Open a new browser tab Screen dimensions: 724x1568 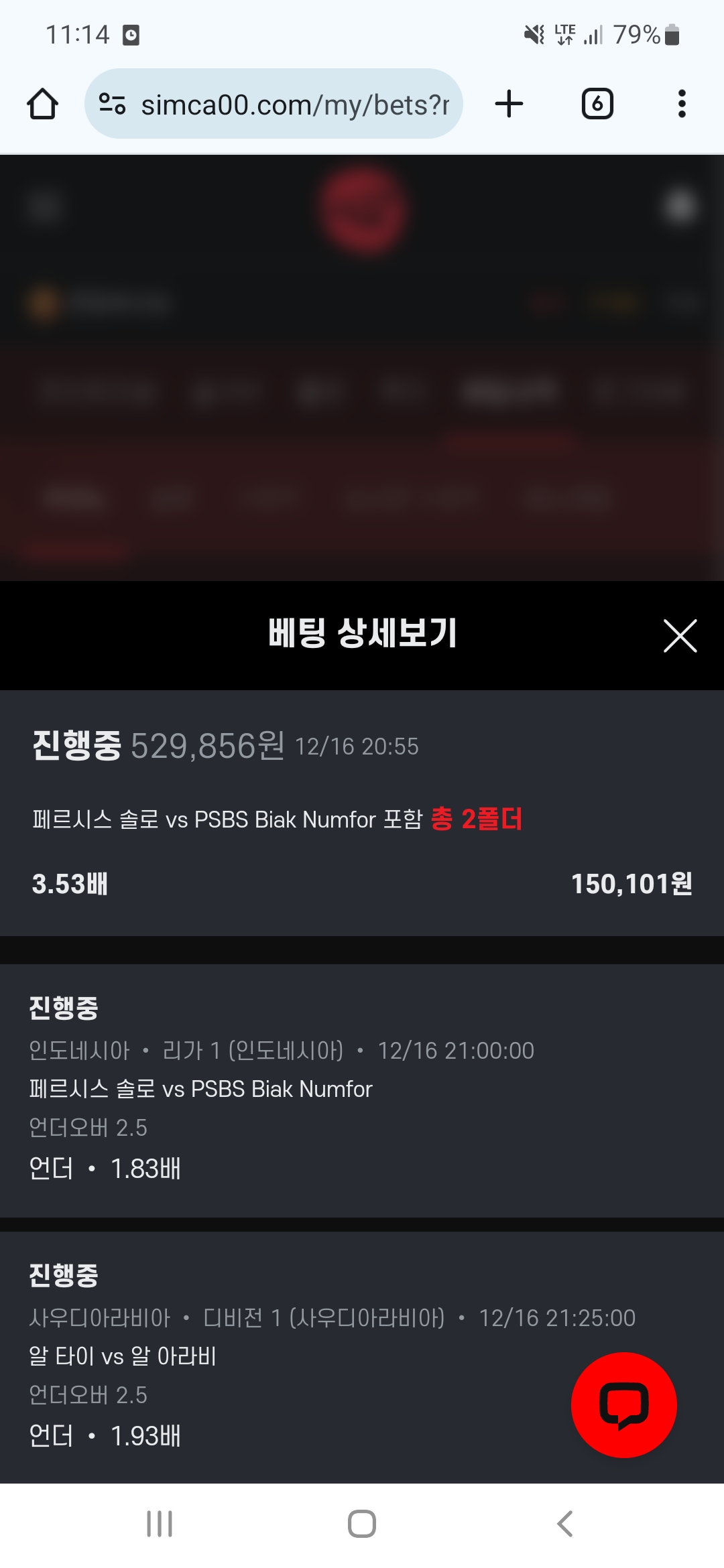click(509, 104)
